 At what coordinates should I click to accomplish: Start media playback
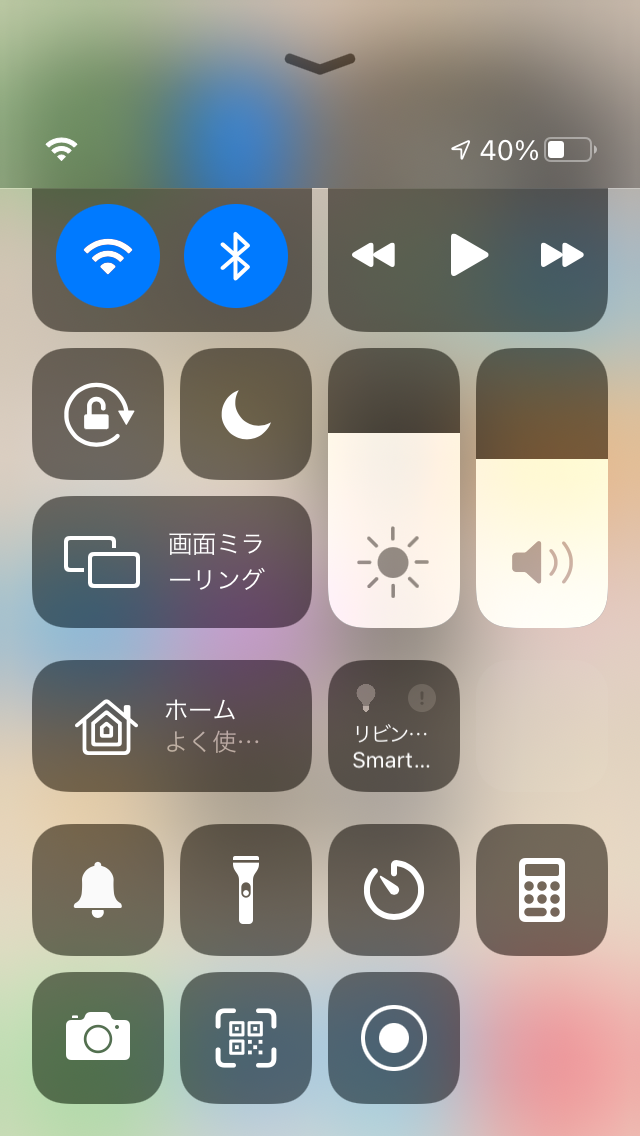[x=468, y=255]
